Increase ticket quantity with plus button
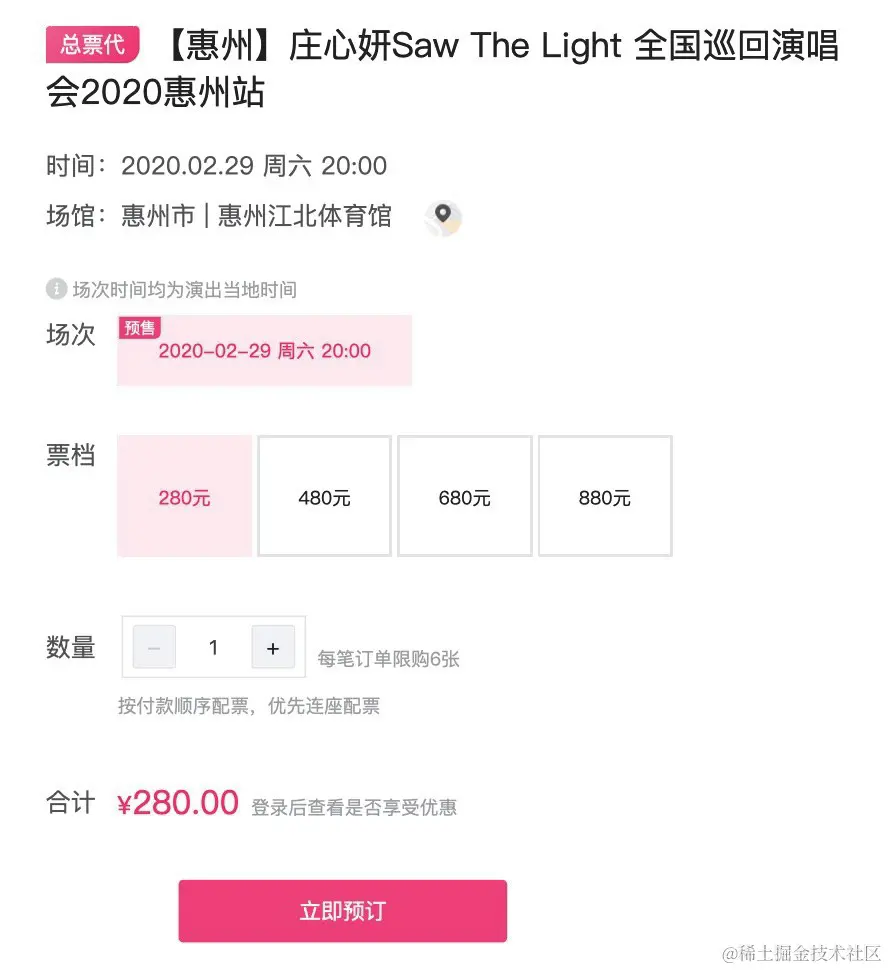 pos(273,648)
